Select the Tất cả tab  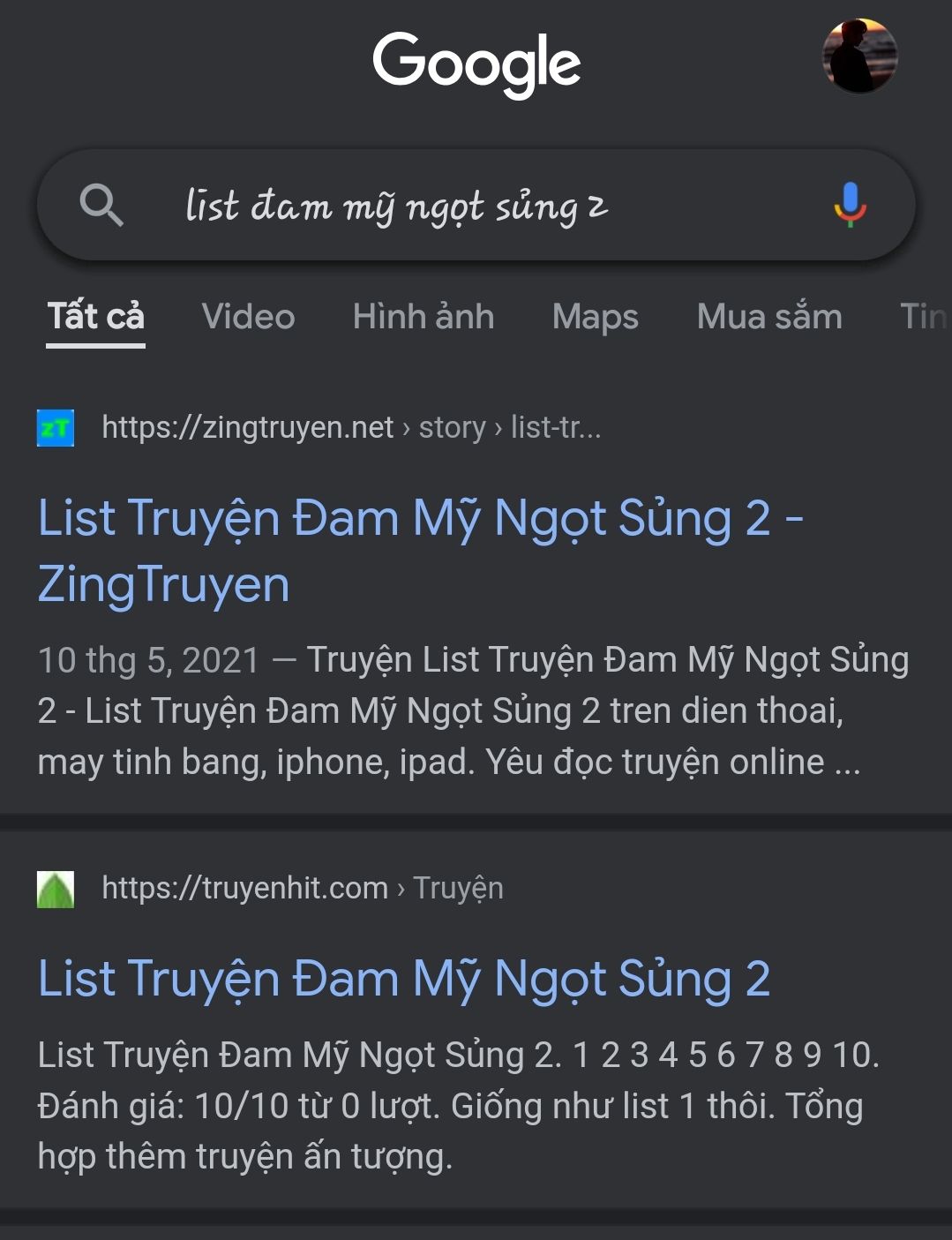pos(95,317)
